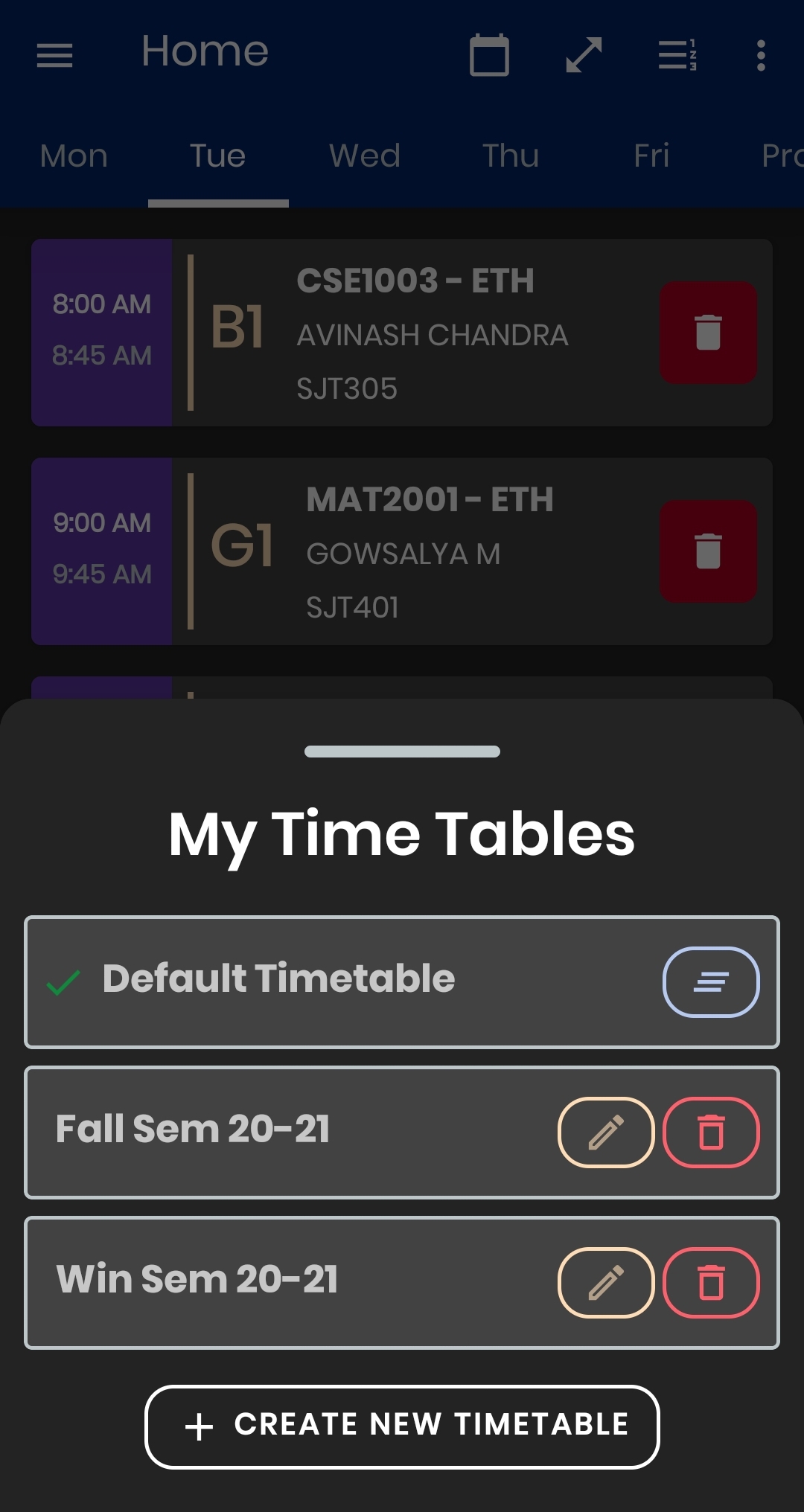Switch to the Mon tab

[74, 156]
